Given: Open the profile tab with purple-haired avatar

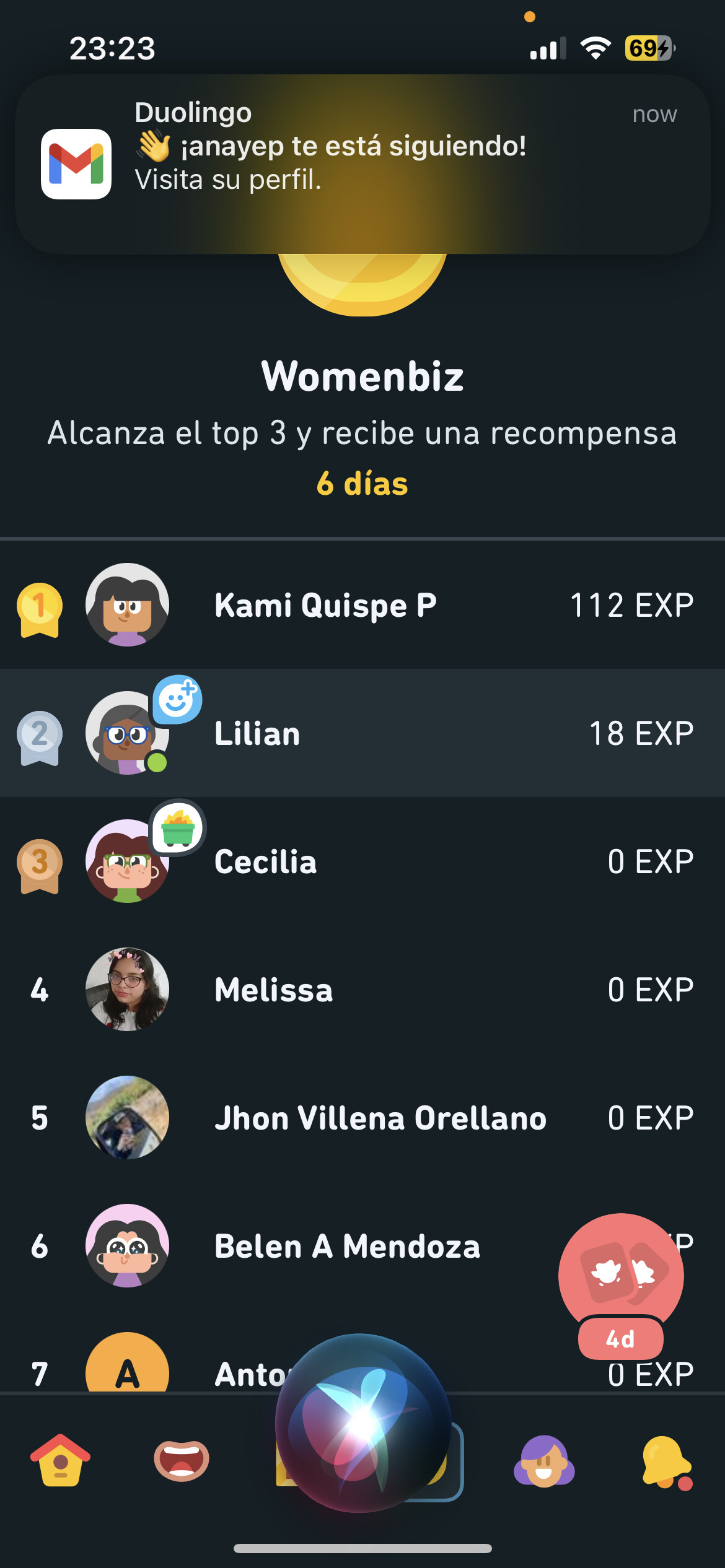Looking at the screenshot, I should [544, 1461].
